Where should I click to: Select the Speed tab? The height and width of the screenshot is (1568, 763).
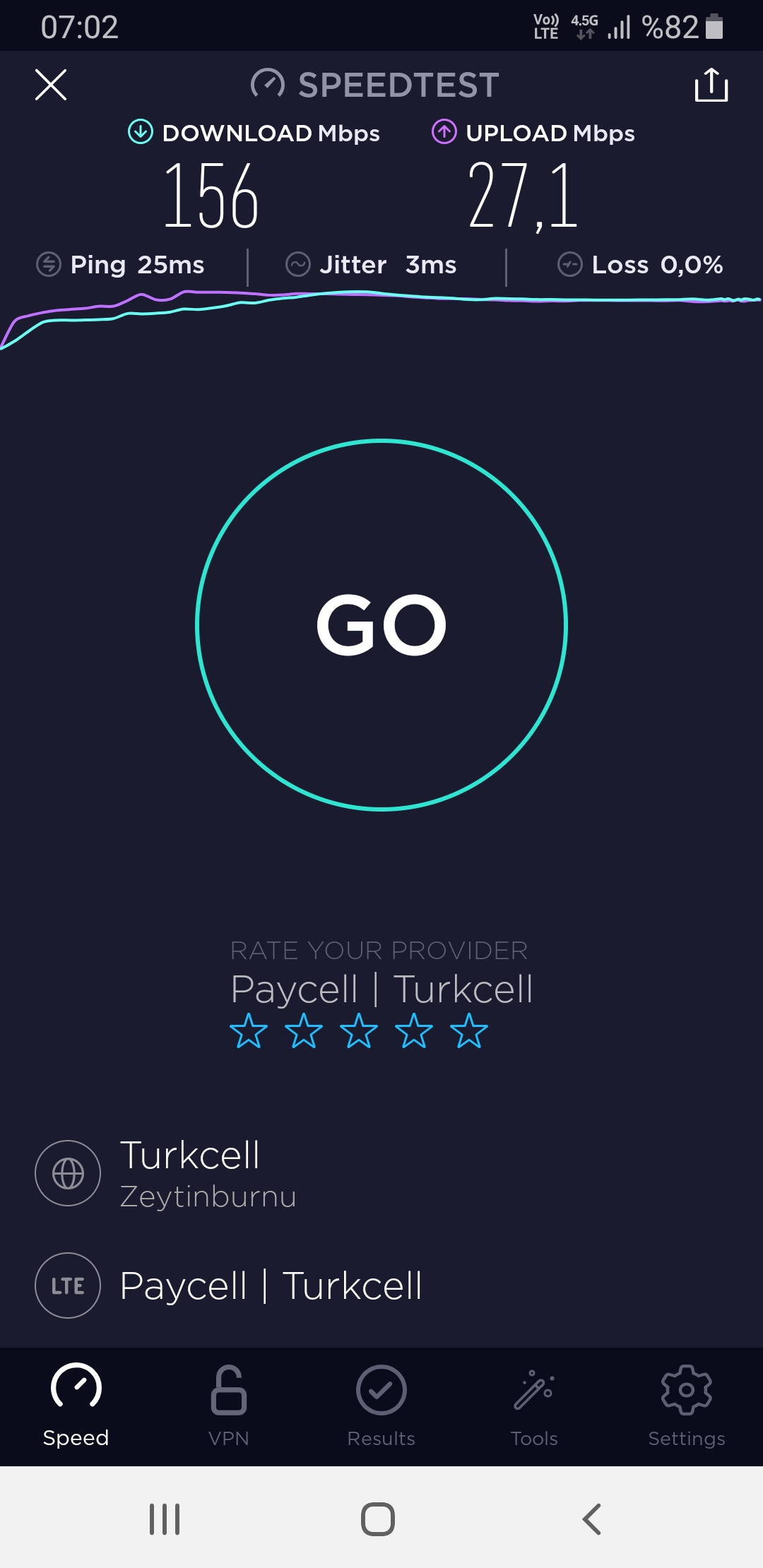click(76, 1406)
